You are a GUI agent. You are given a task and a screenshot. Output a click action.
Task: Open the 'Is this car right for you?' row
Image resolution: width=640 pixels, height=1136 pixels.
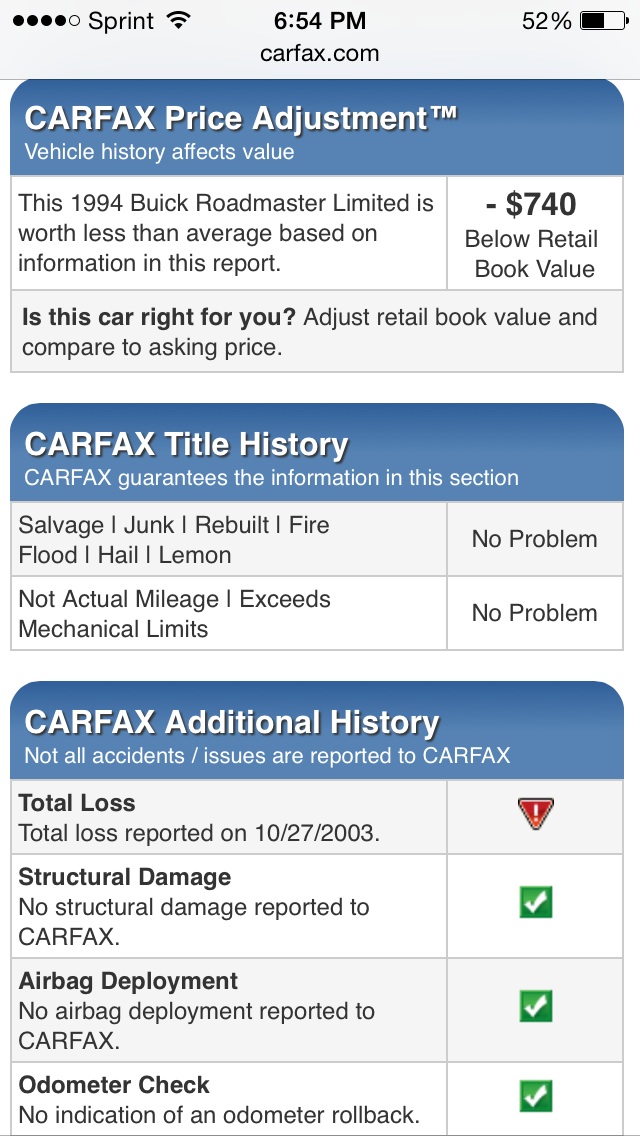(317, 332)
